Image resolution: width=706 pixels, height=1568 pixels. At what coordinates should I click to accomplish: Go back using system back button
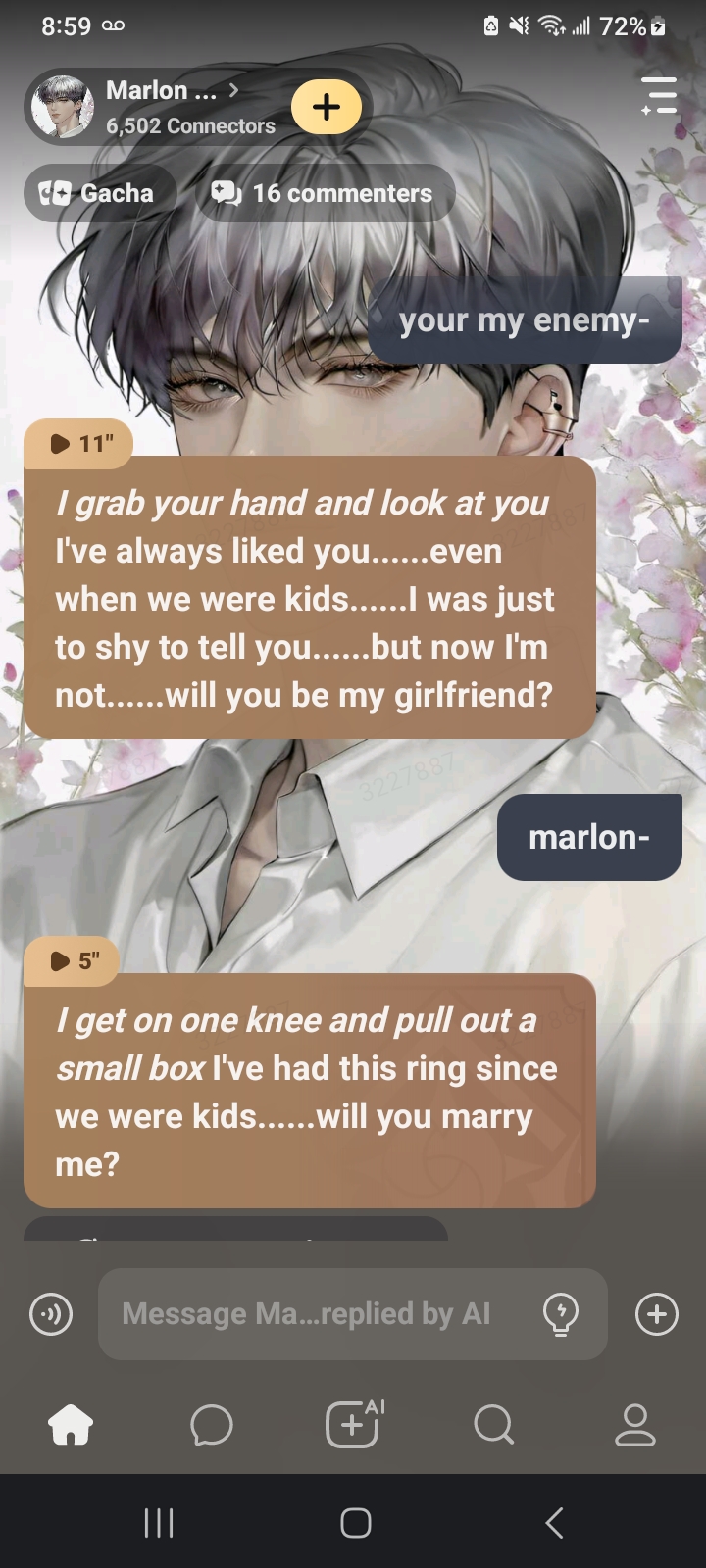(554, 1522)
